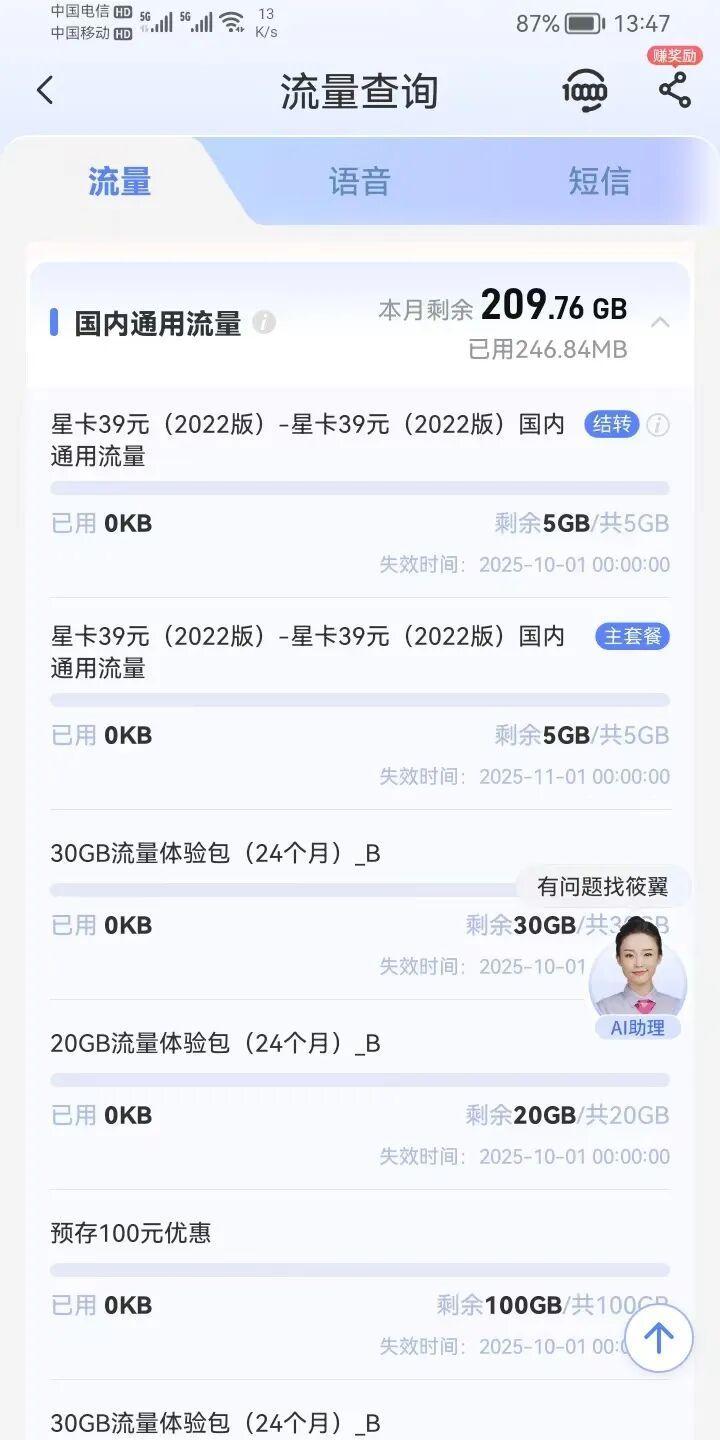Tap the 10000 customer service hotline icon
The image size is (720, 1440).
click(585, 90)
